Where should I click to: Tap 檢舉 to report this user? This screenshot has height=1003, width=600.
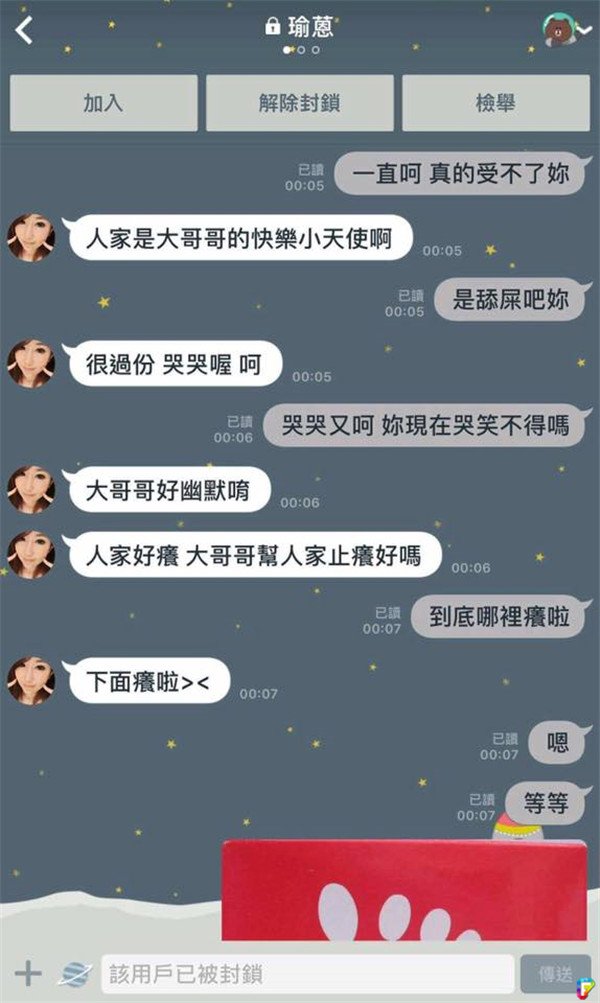494,103
